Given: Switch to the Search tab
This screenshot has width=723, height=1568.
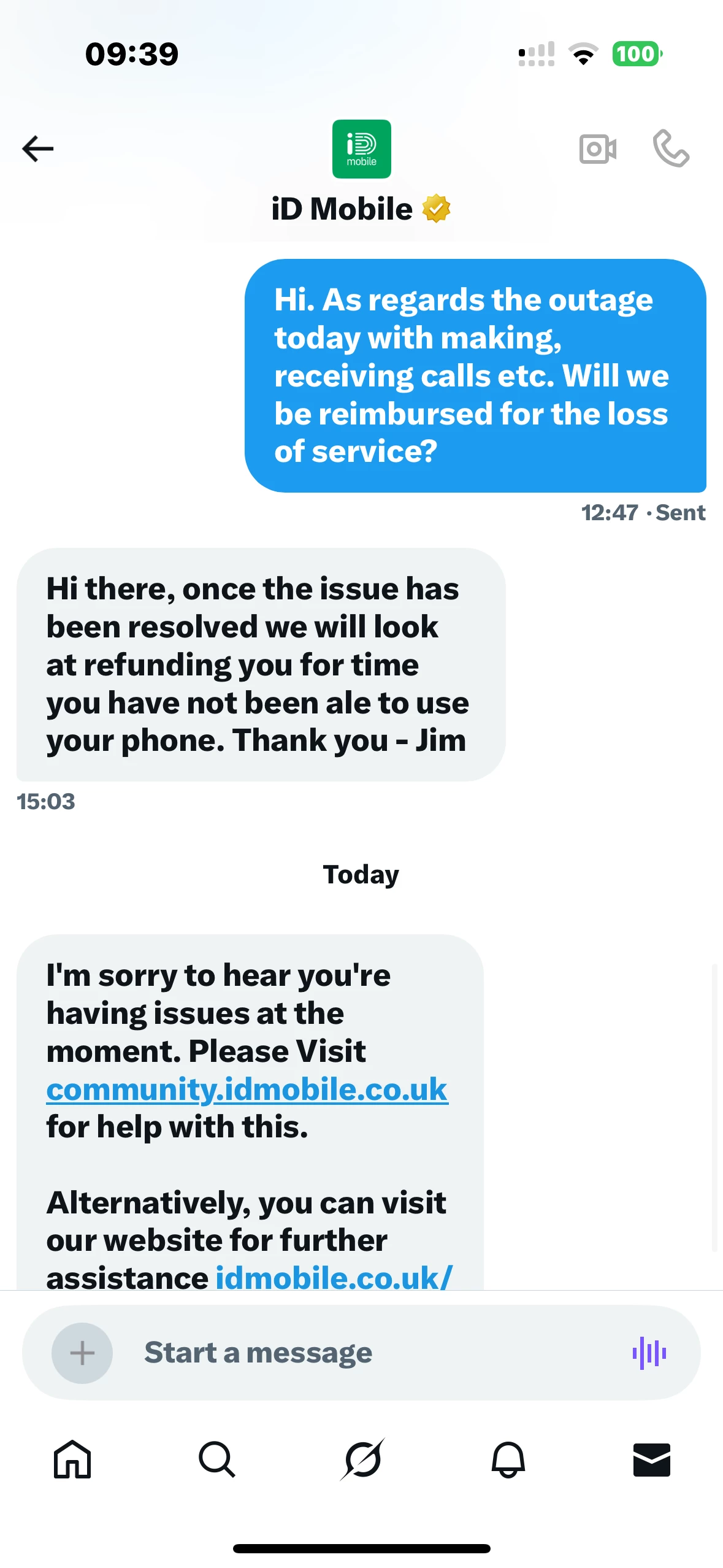Looking at the screenshot, I should pyautogui.click(x=217, y=1459).
